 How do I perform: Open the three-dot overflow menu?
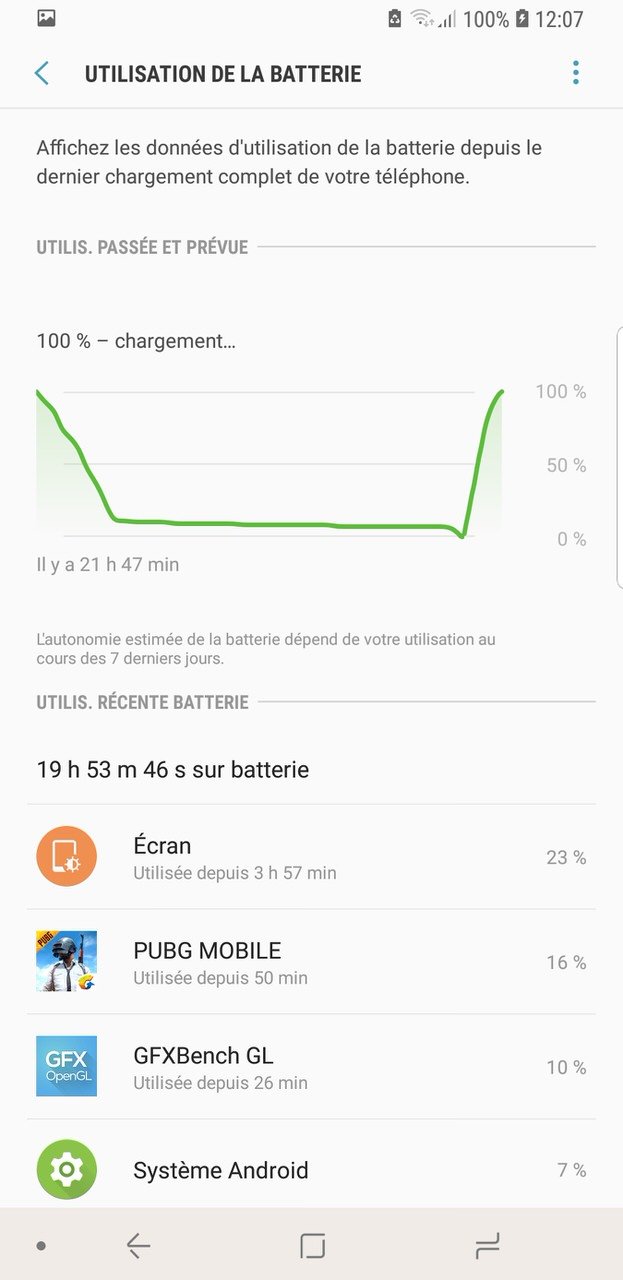pyautogui.click(x=575, y=73)
